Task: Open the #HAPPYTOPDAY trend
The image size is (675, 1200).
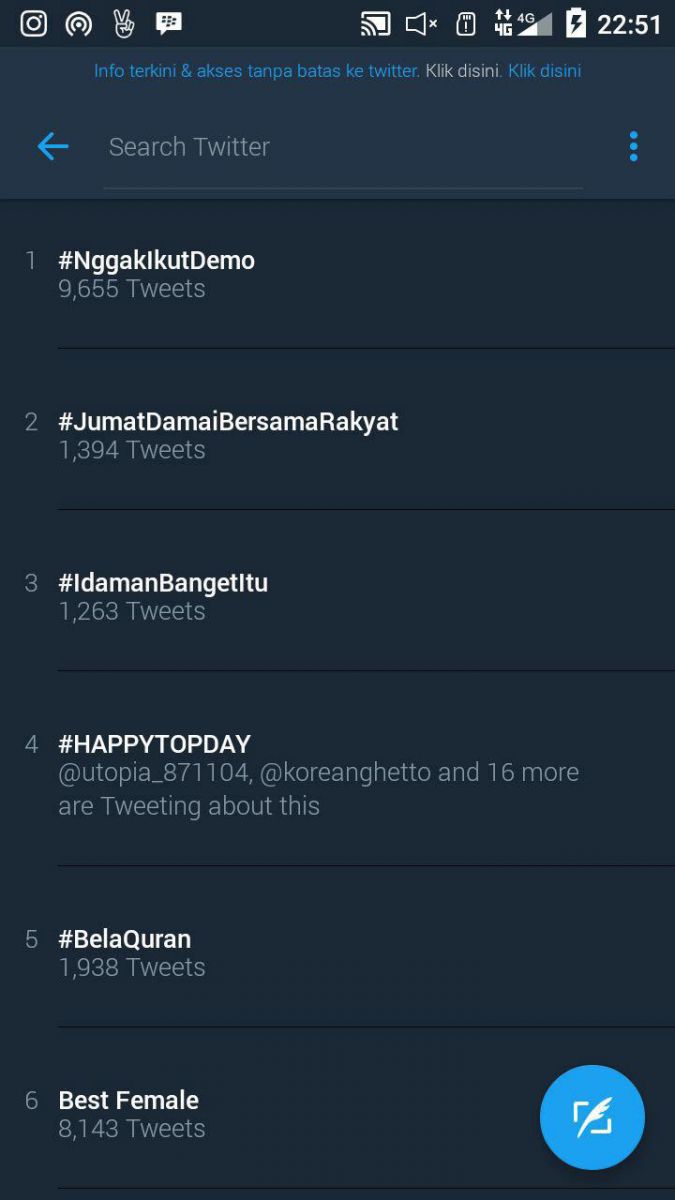Action: click(337, 774)
